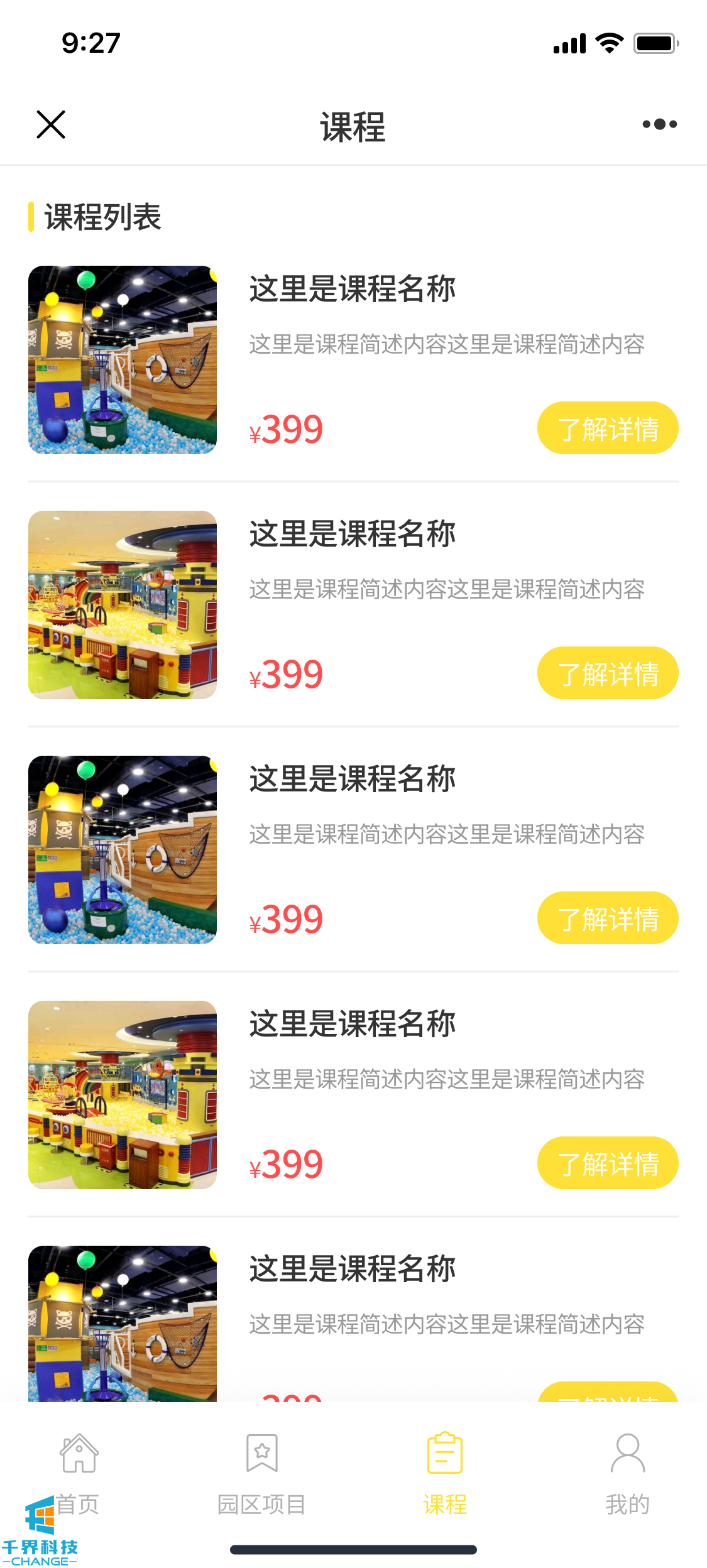Open the three-dot more menu
The image size is (707, 1568).
tap(659, 124)
